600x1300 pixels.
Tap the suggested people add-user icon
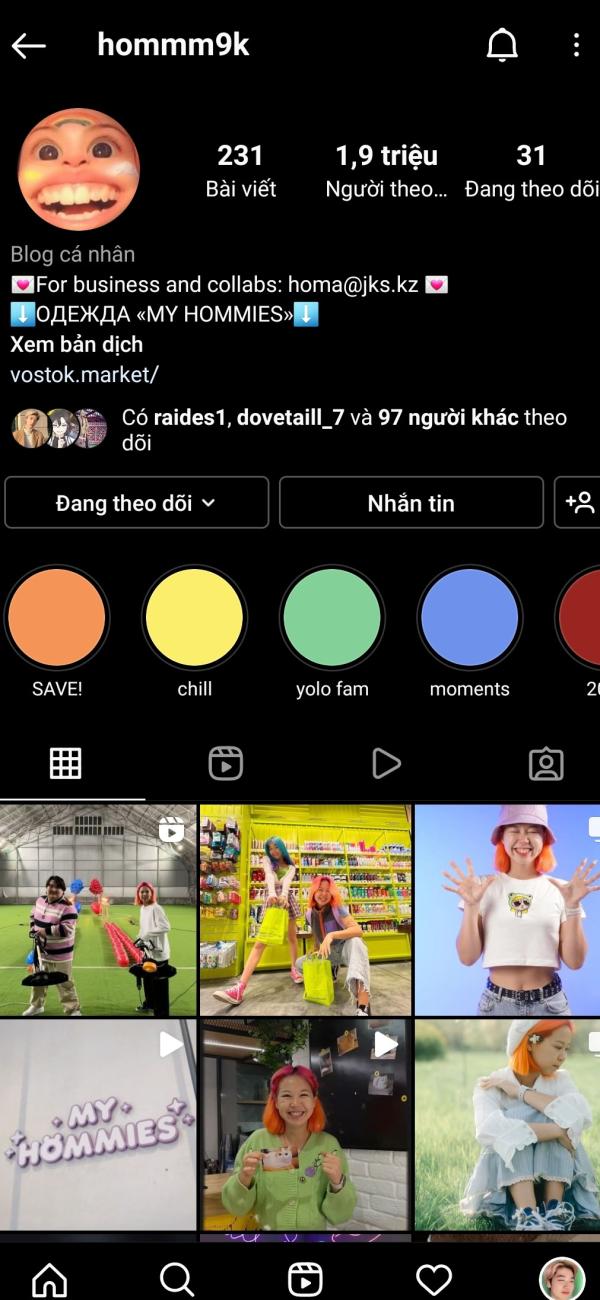[578, 502]
